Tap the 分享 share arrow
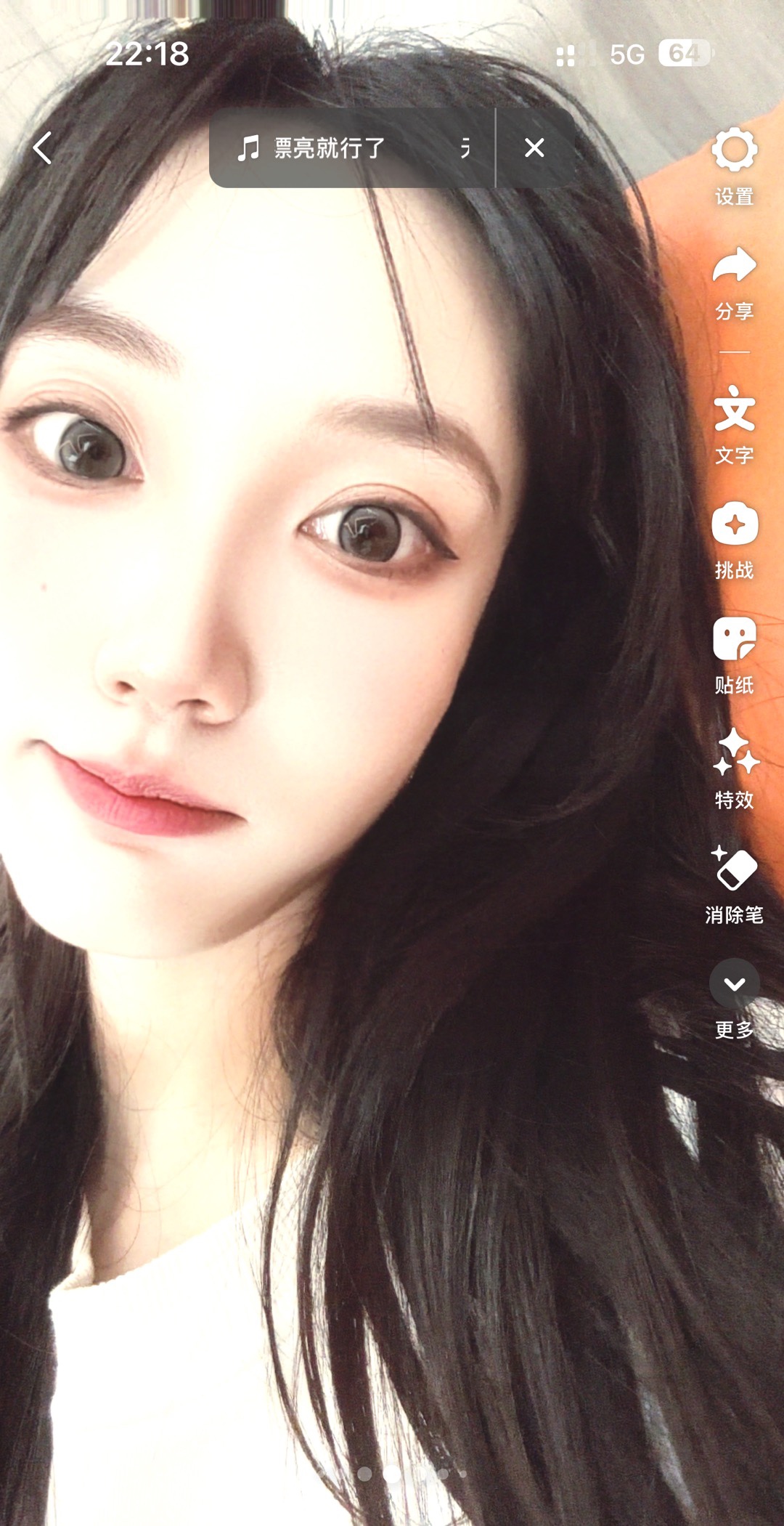 734,283
